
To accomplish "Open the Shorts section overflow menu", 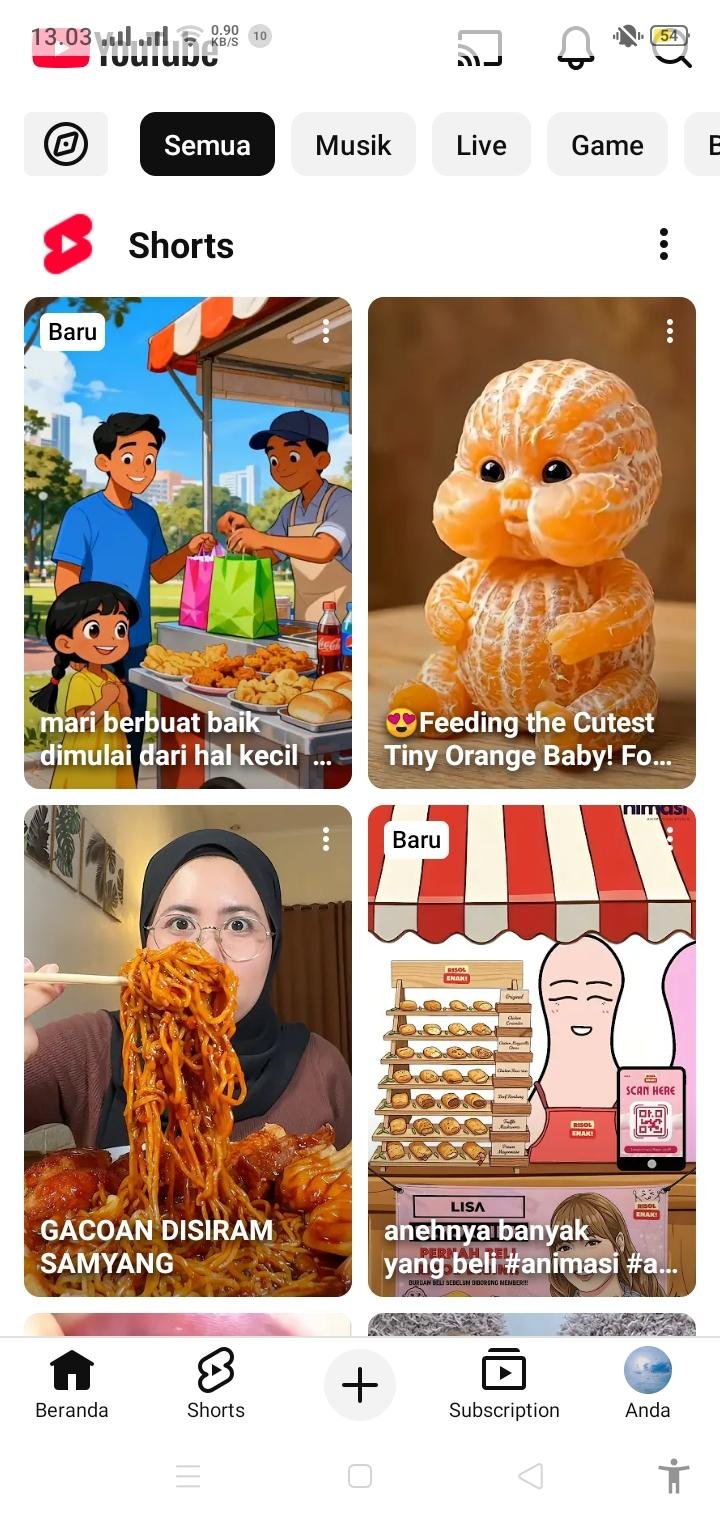I will coord(663,244).
